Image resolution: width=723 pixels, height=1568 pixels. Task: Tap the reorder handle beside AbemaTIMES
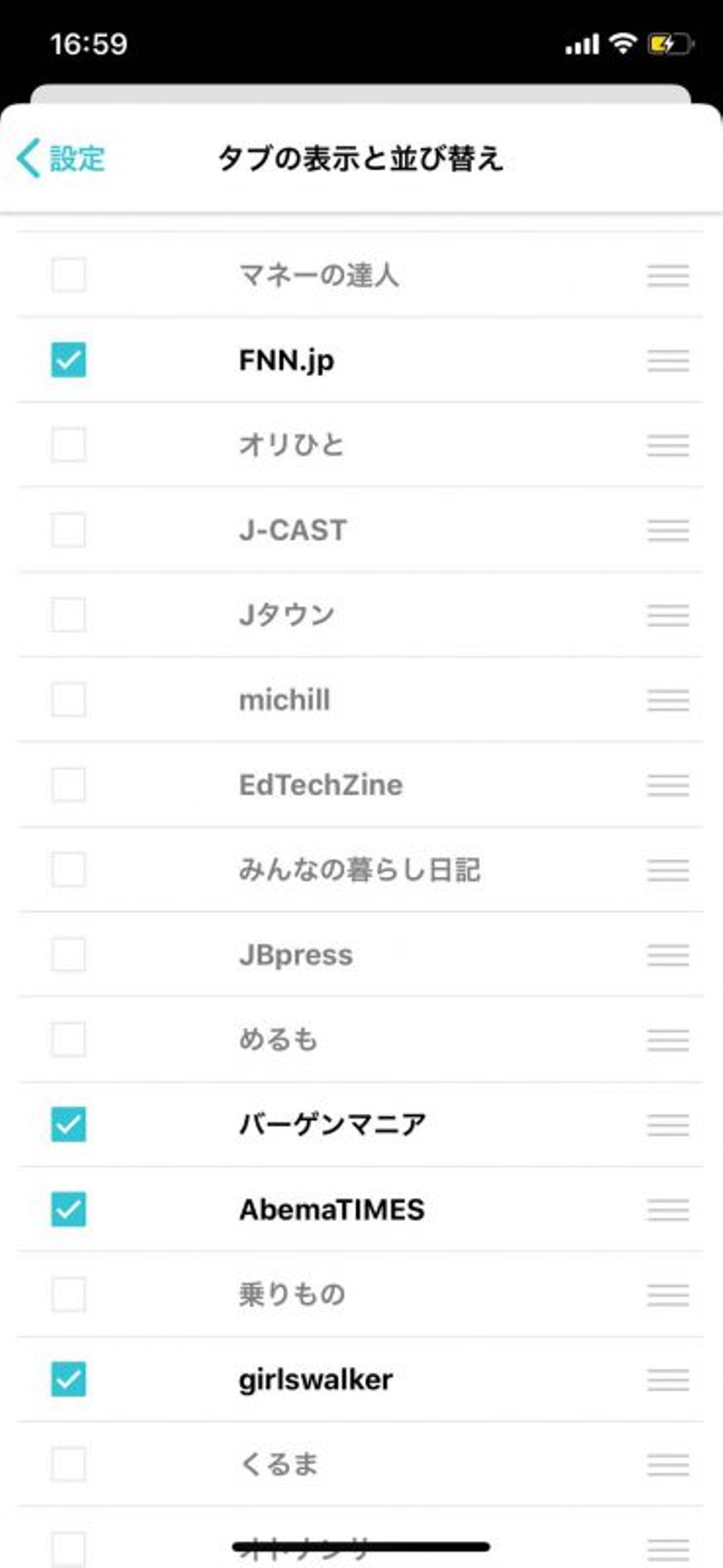point(668,1209)
